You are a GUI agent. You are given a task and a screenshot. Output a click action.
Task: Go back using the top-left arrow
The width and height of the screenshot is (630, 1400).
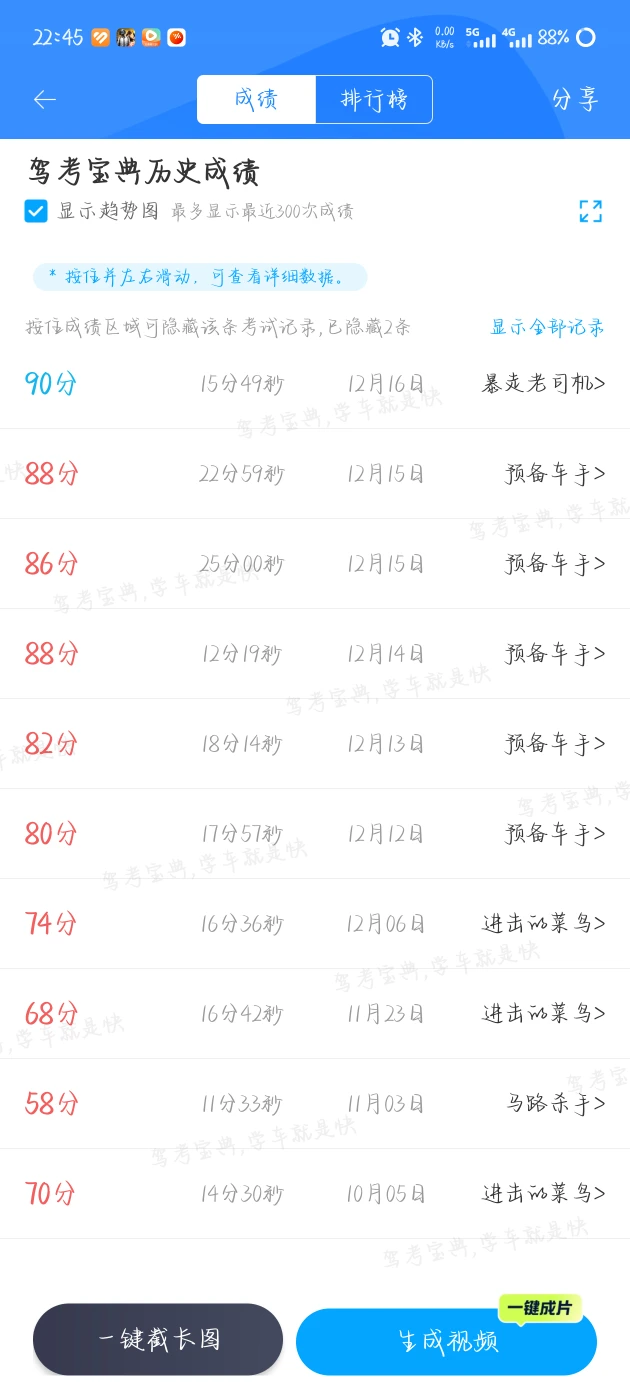point(45,99)
